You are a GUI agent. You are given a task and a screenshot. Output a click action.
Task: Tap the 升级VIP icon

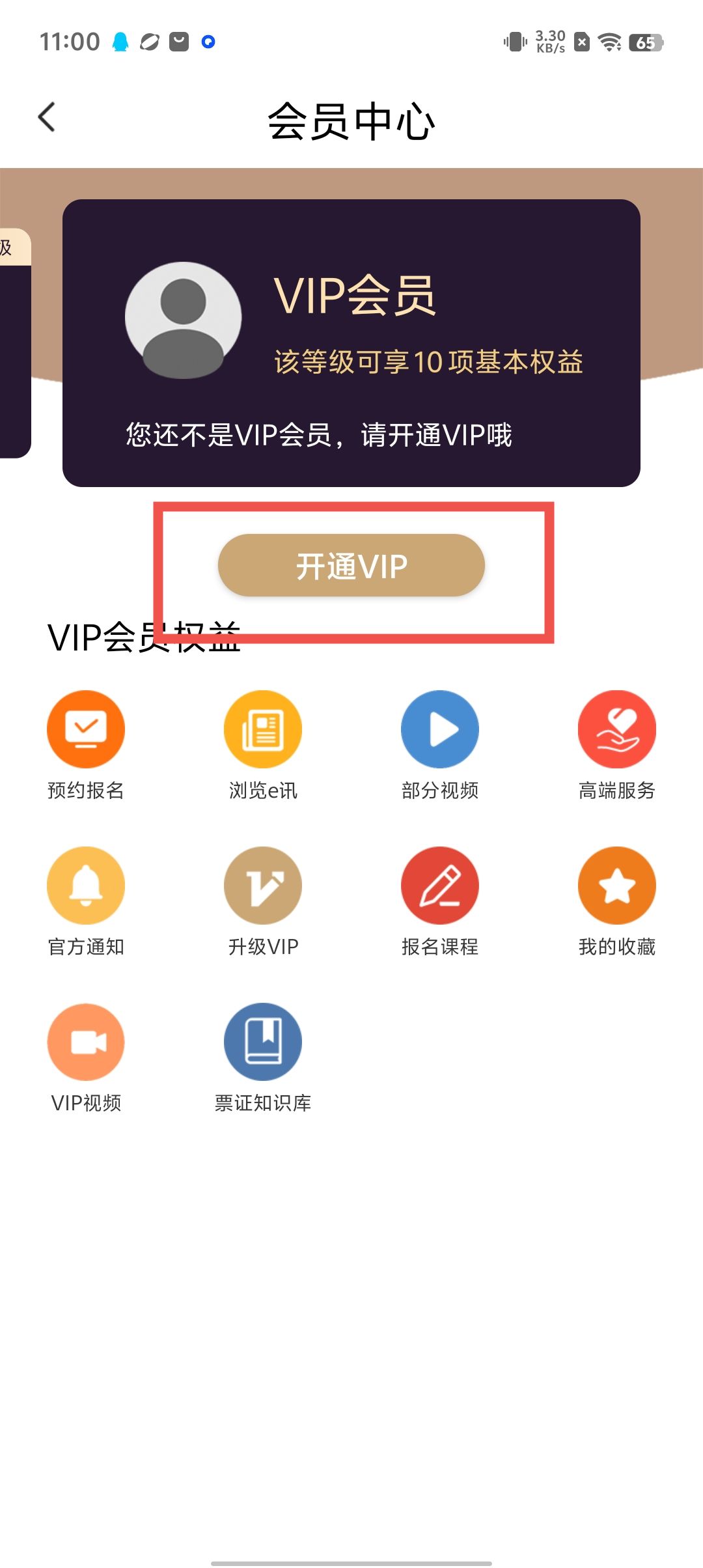pos(263,886)
